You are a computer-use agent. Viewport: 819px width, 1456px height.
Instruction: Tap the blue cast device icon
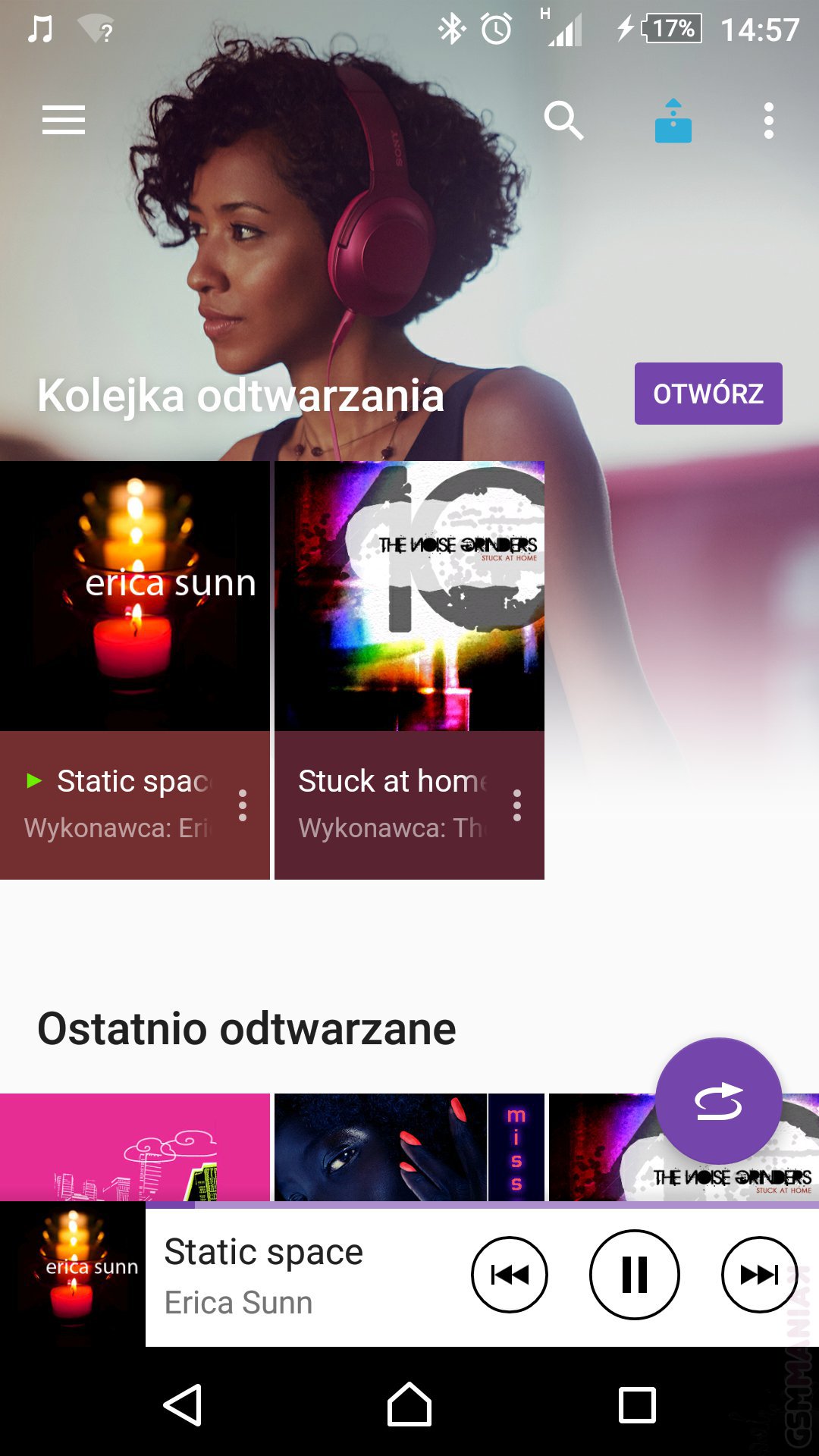(x=673, y=121)
